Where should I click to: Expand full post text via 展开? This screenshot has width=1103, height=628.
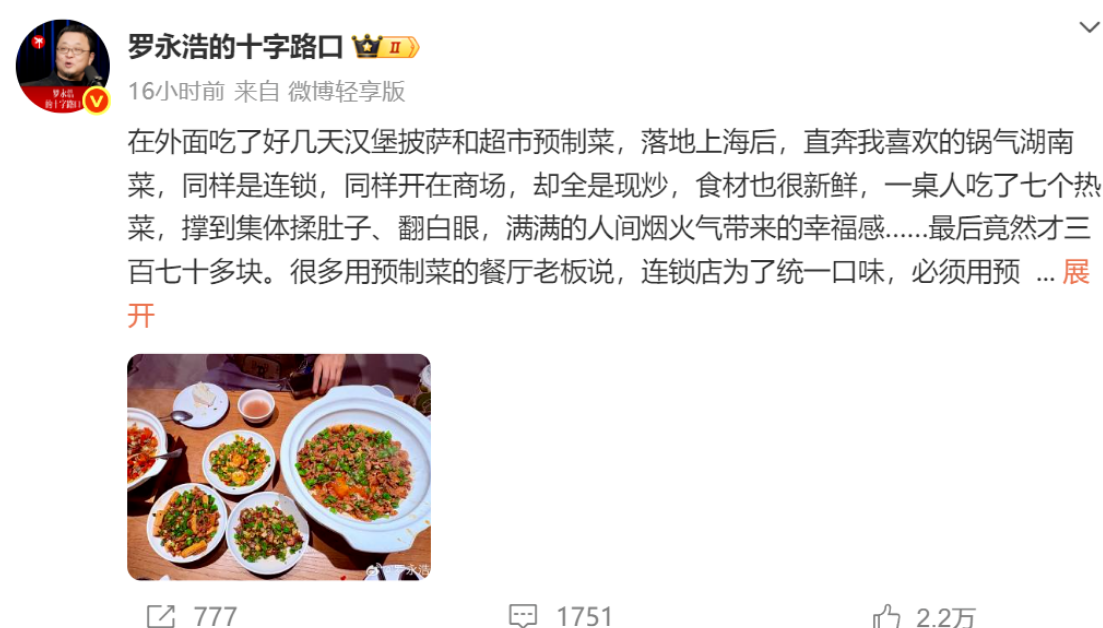[1076, 273]
